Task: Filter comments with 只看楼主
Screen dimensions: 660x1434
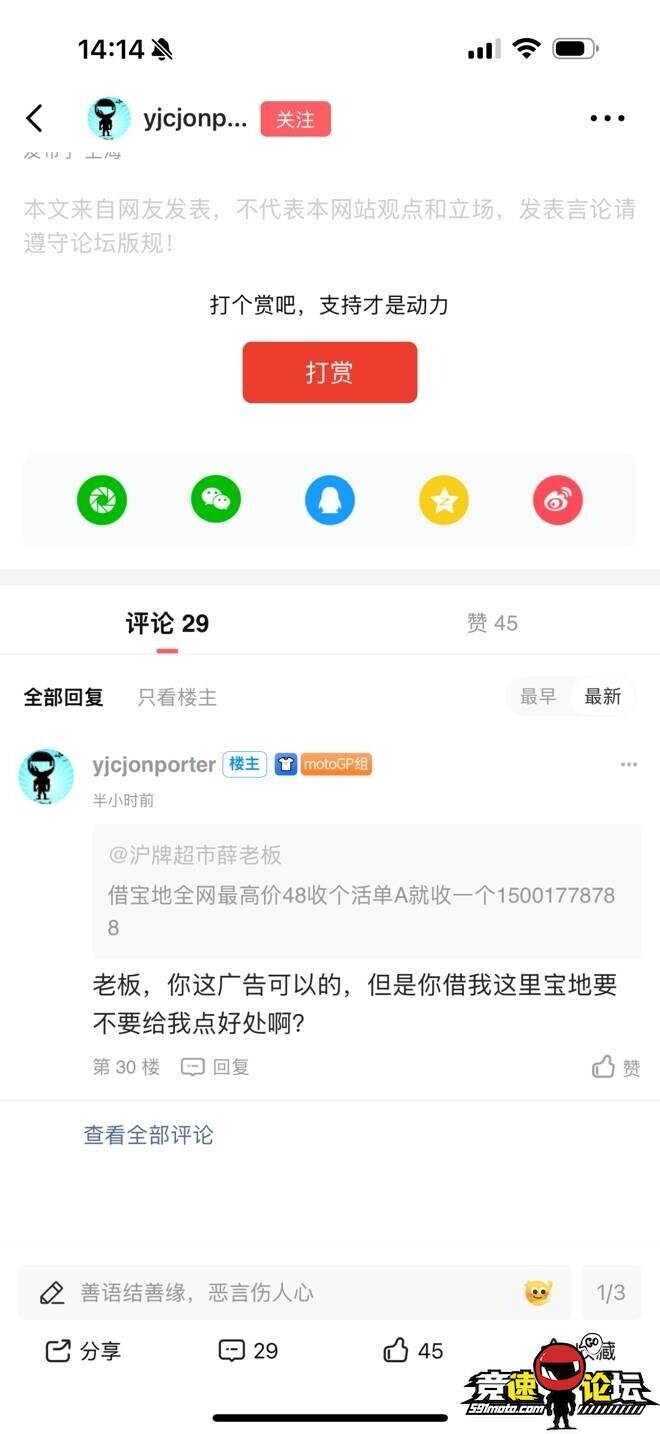Action: point(177,697)
